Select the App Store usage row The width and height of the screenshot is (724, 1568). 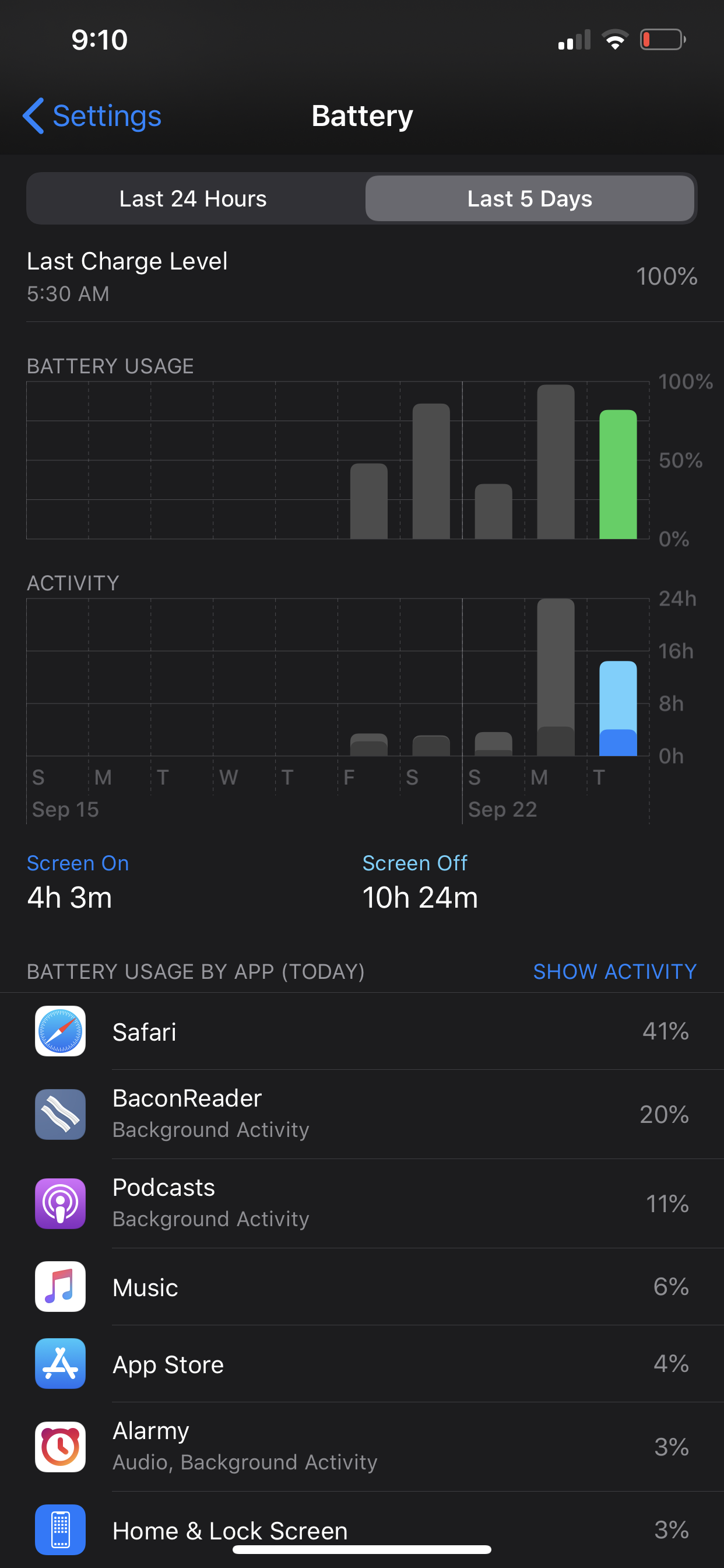362,1364
